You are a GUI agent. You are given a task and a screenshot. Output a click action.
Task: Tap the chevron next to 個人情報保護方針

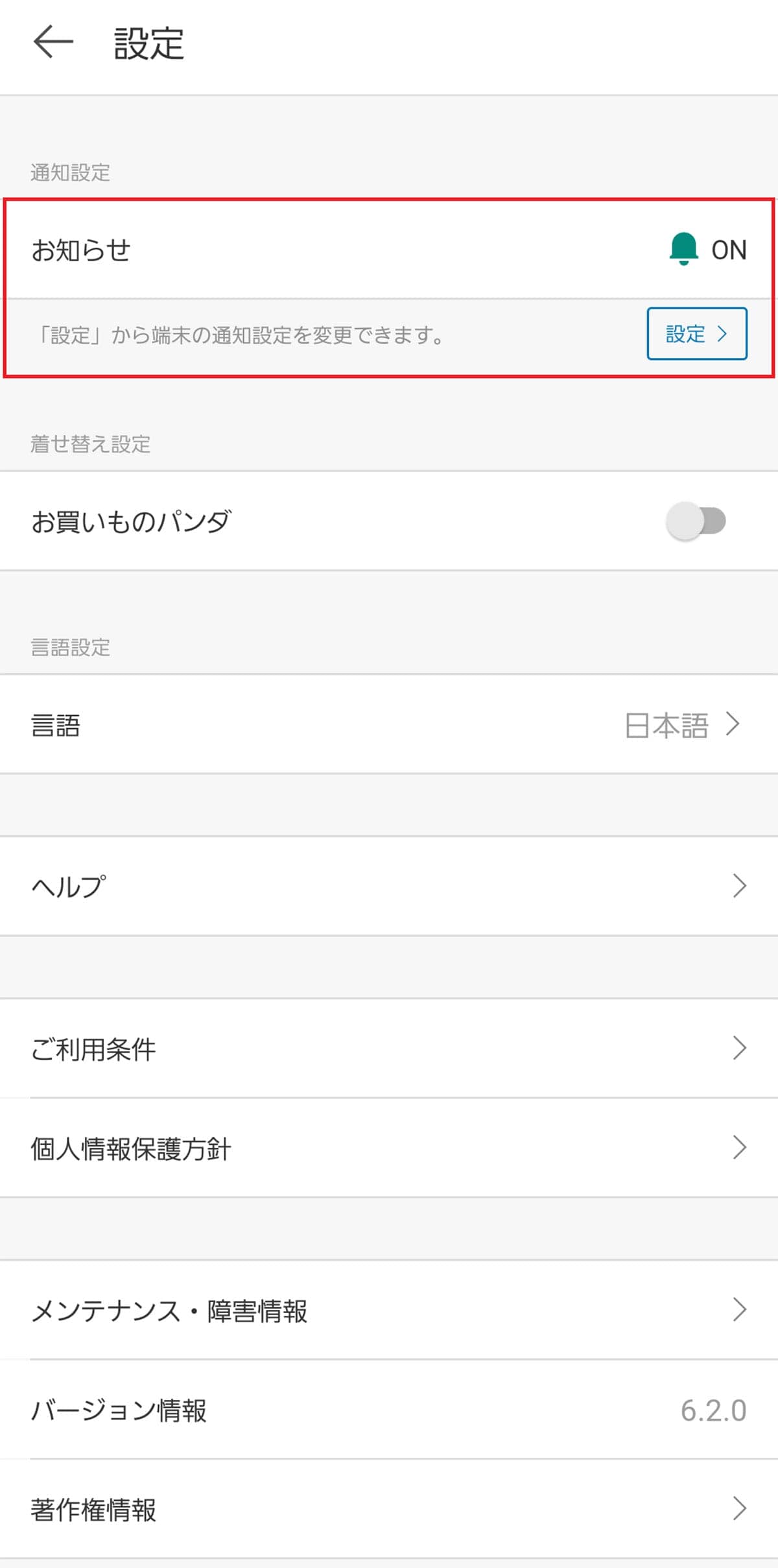739,1148
